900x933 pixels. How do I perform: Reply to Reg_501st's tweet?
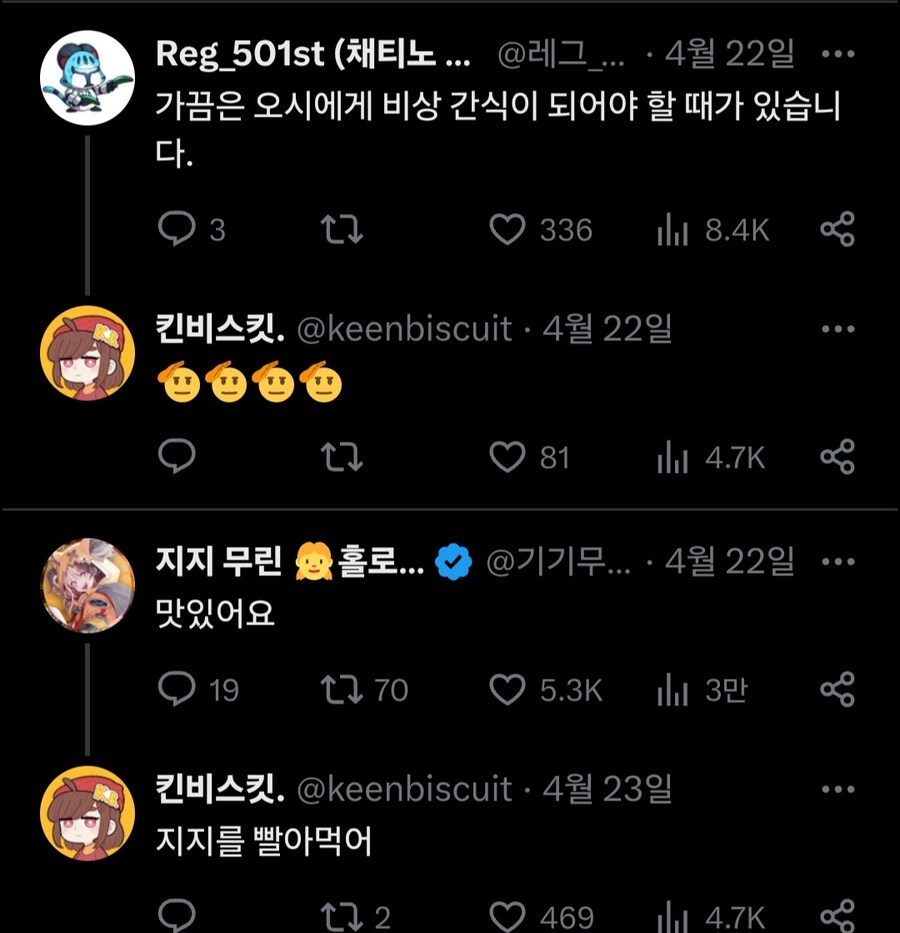[177, 230]
